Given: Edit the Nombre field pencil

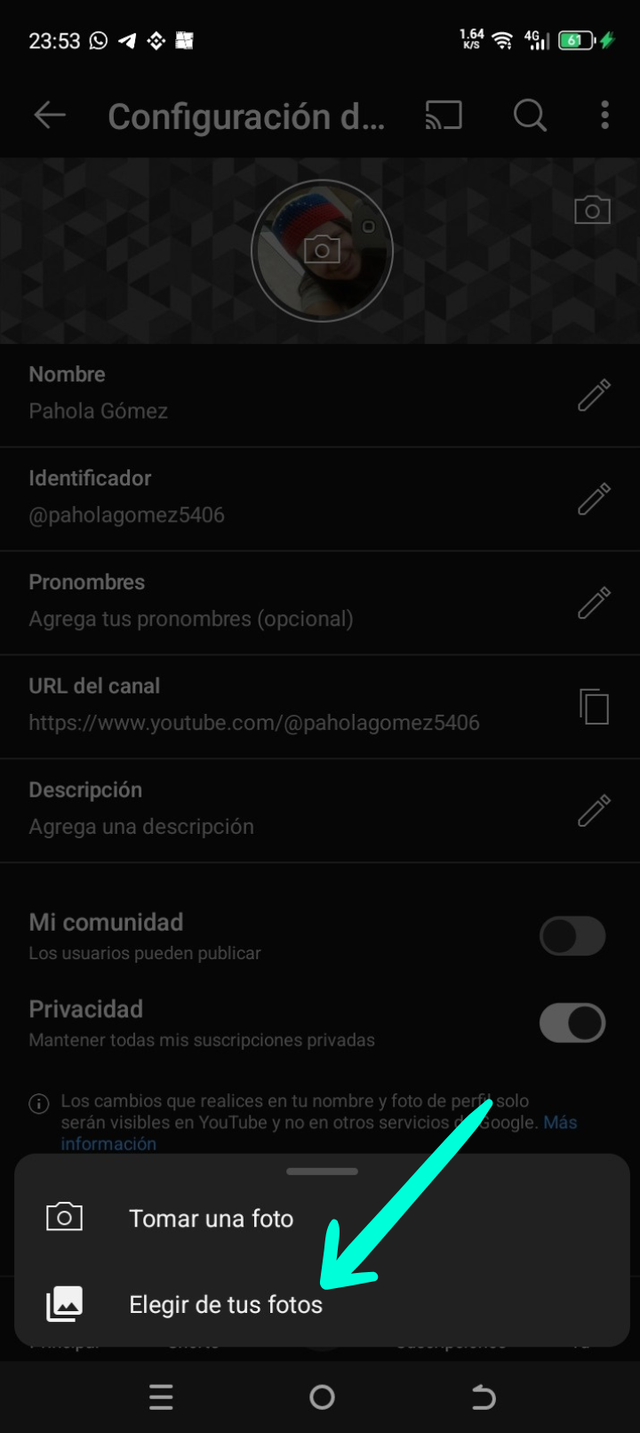Looking at the screenshot, I should (x=594, y=395).
